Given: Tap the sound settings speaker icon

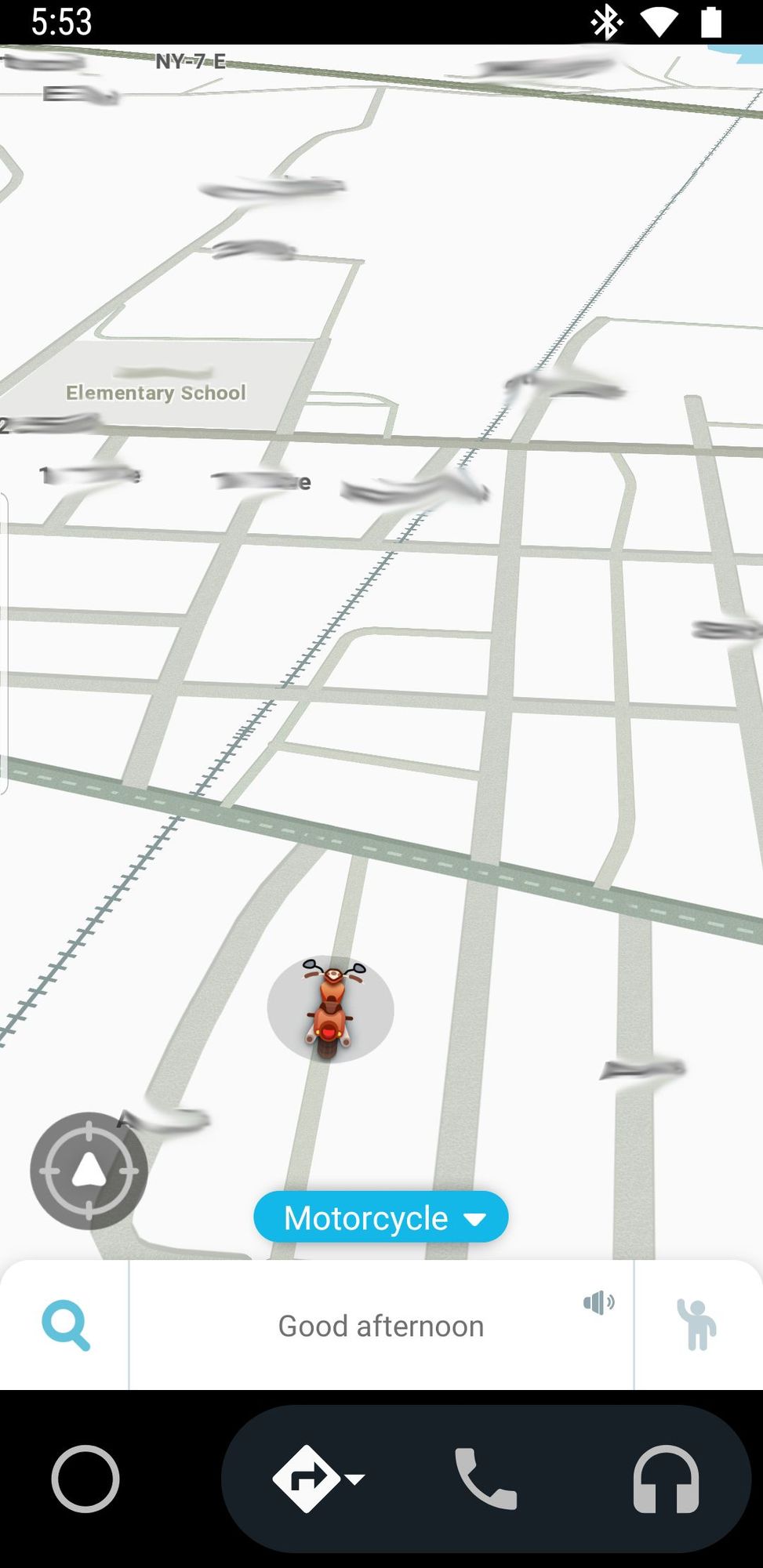Looking at the screenshot, I should click(x=598, y=1303).
